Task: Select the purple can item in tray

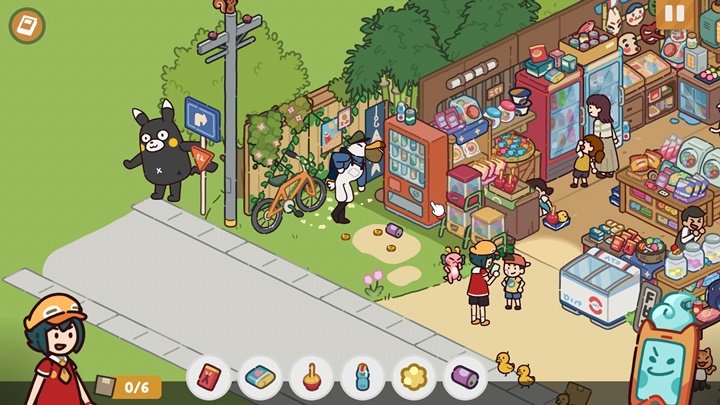Action: (466, 378)
